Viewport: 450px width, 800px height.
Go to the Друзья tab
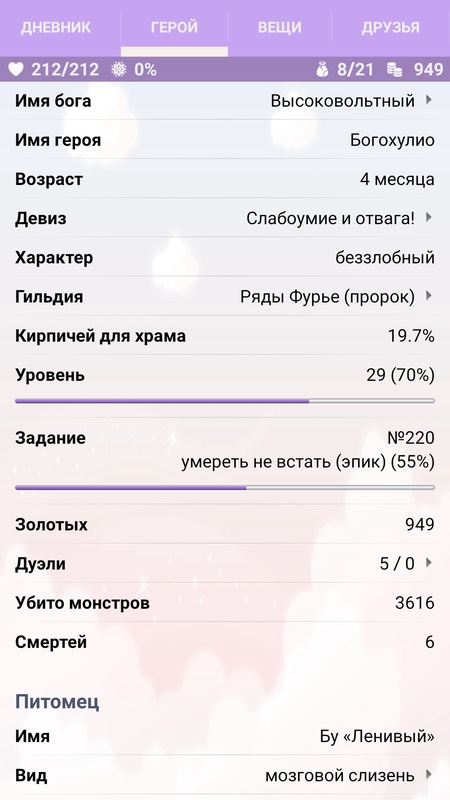tap(391, 28)
